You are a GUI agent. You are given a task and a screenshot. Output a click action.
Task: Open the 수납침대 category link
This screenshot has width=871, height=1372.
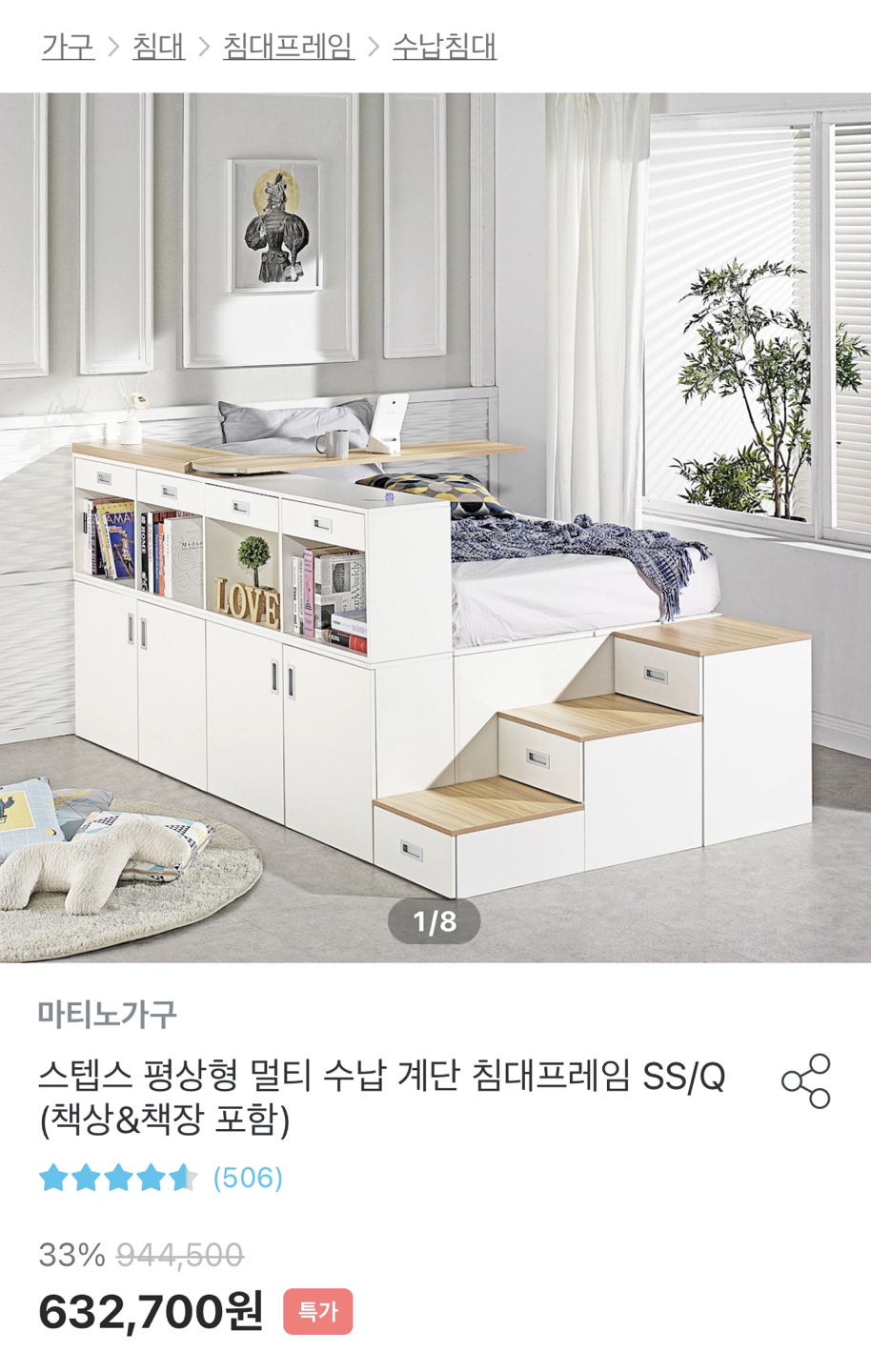444,46
